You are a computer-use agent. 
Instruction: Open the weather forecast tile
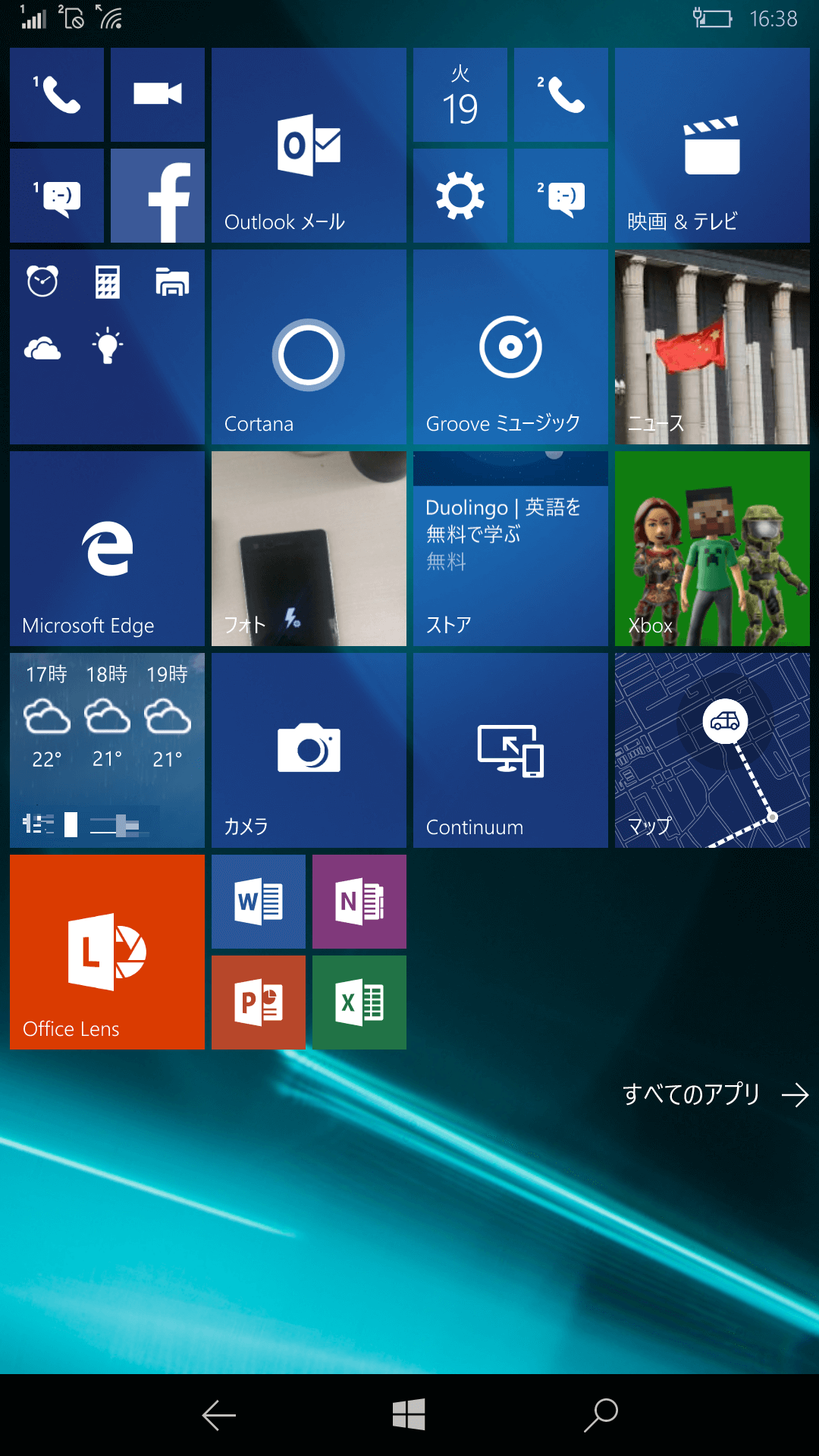pos(107,751)
